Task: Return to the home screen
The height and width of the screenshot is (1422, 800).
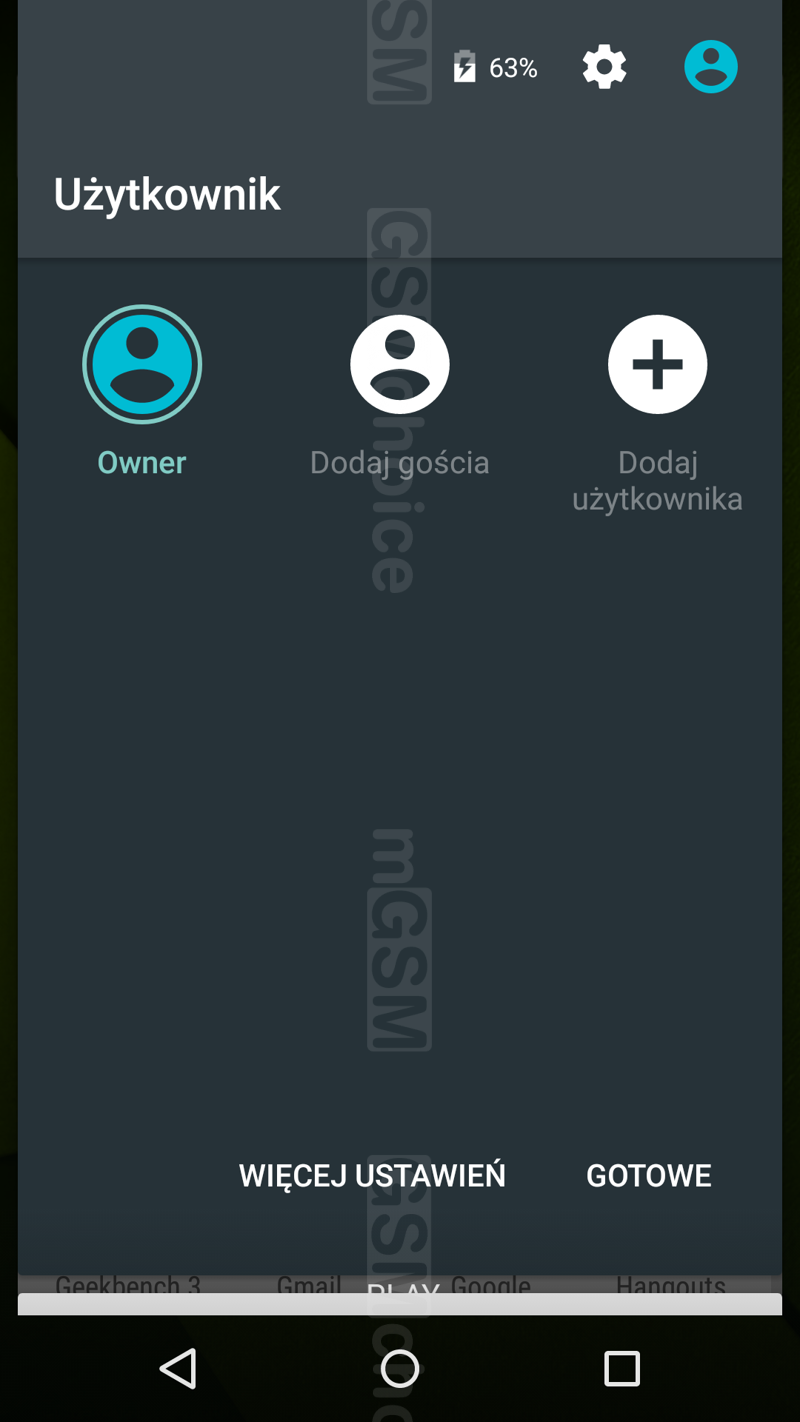Action: point(400,1368)
